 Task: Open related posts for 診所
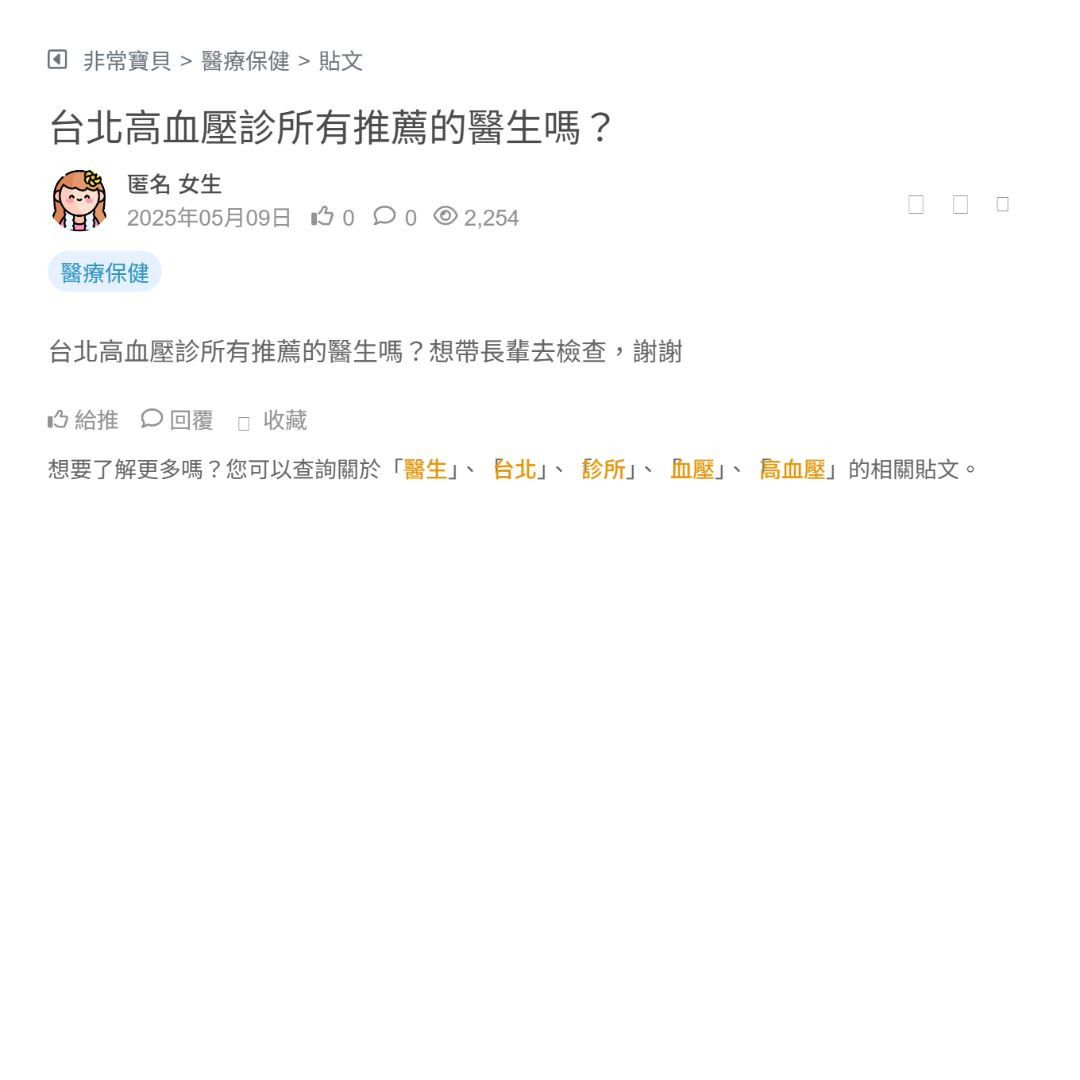click(x=604, y=469)
